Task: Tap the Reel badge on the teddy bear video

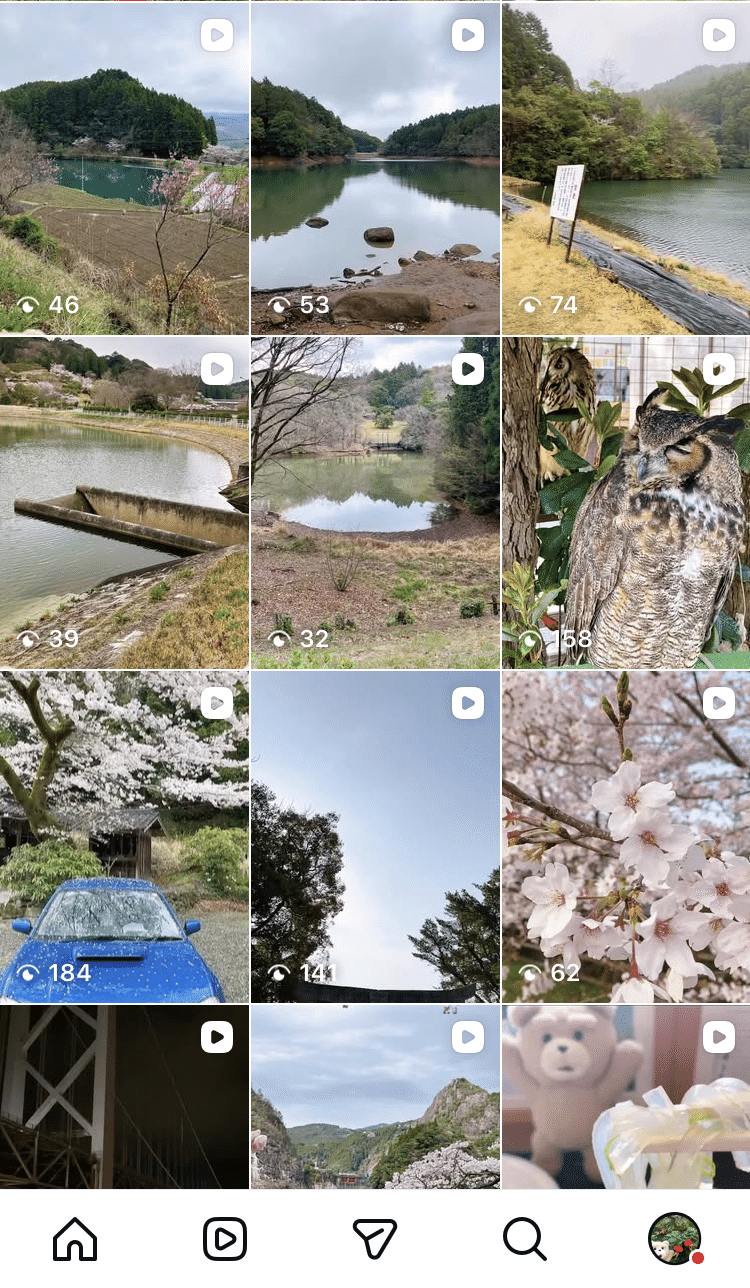Action: 717,1036
